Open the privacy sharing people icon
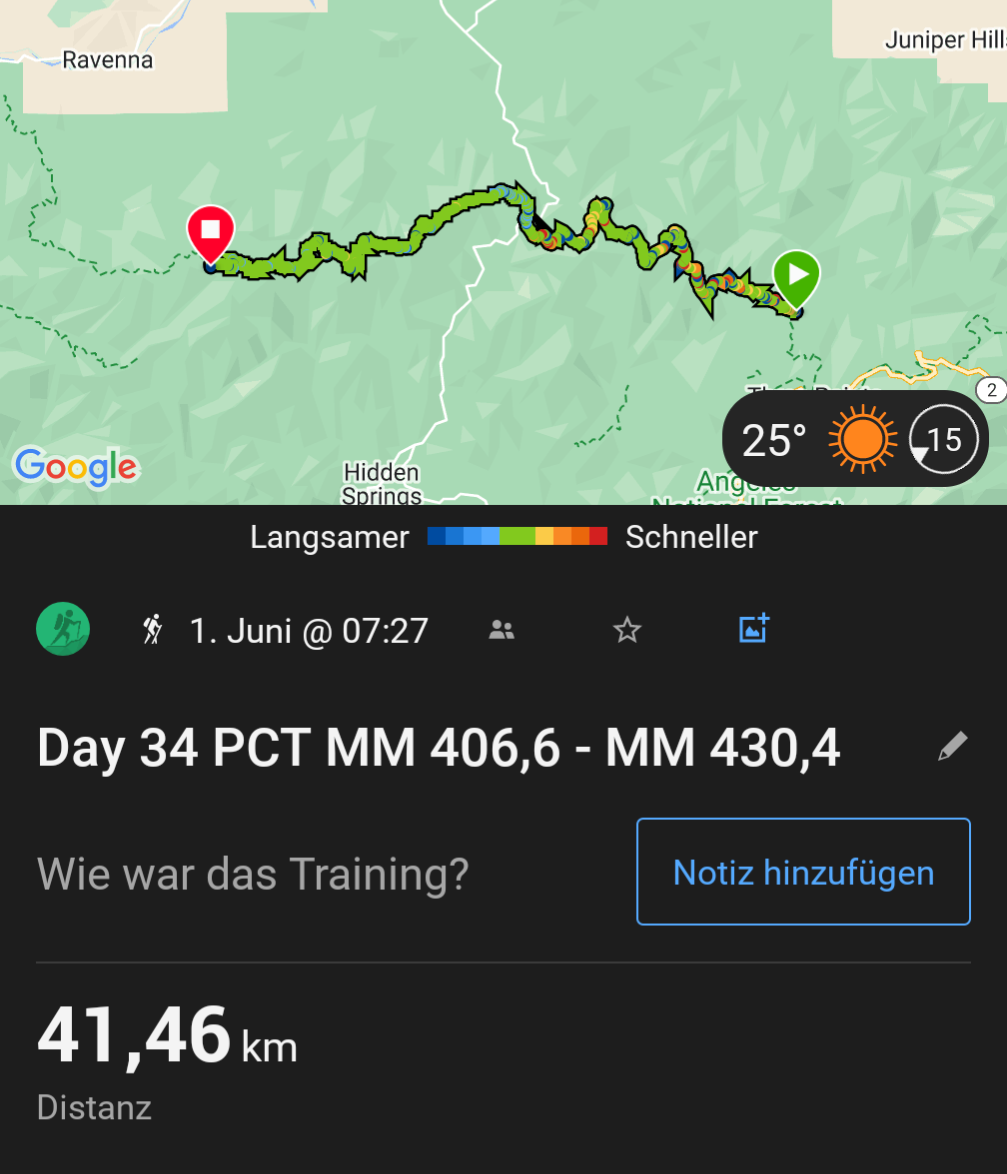 502,630
